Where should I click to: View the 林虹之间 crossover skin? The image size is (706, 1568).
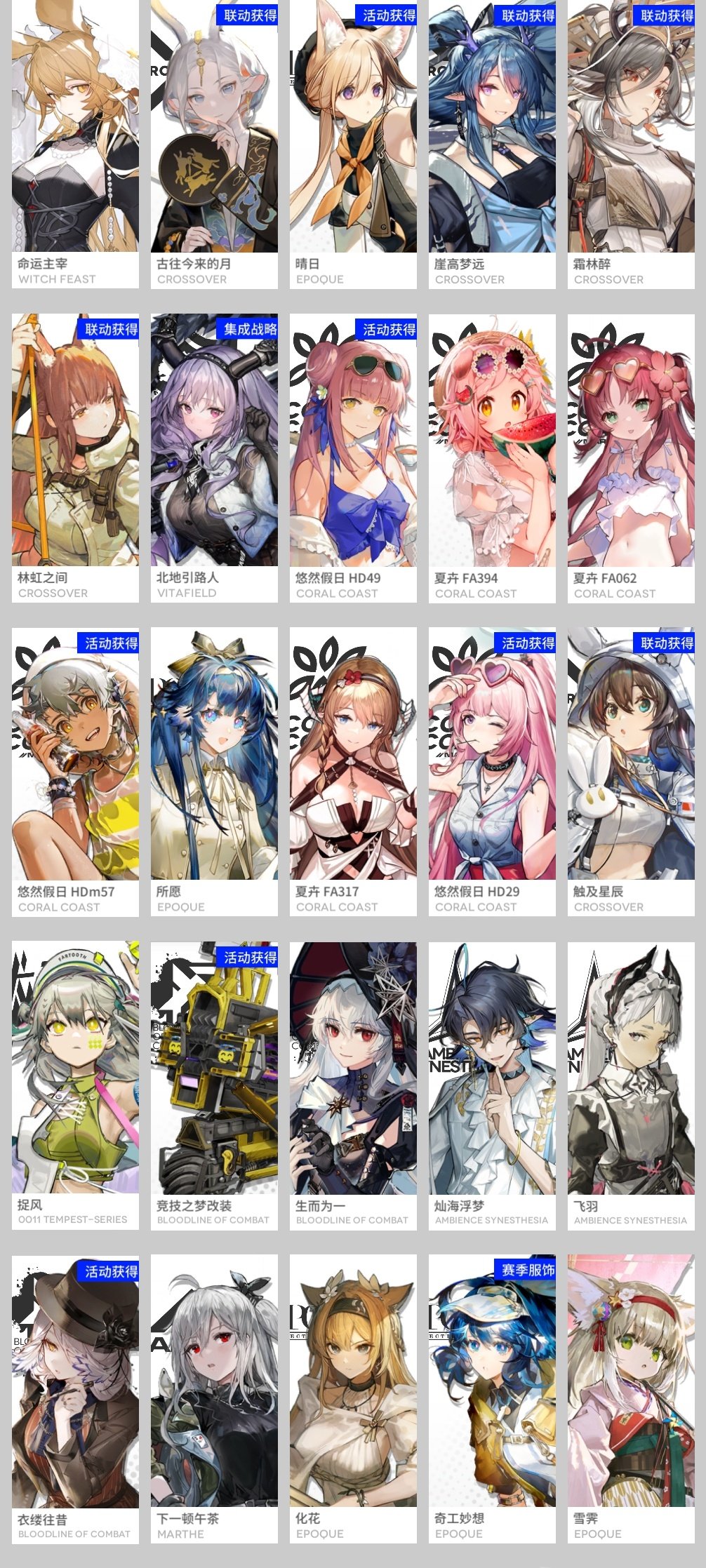click(x=75, y=457)
